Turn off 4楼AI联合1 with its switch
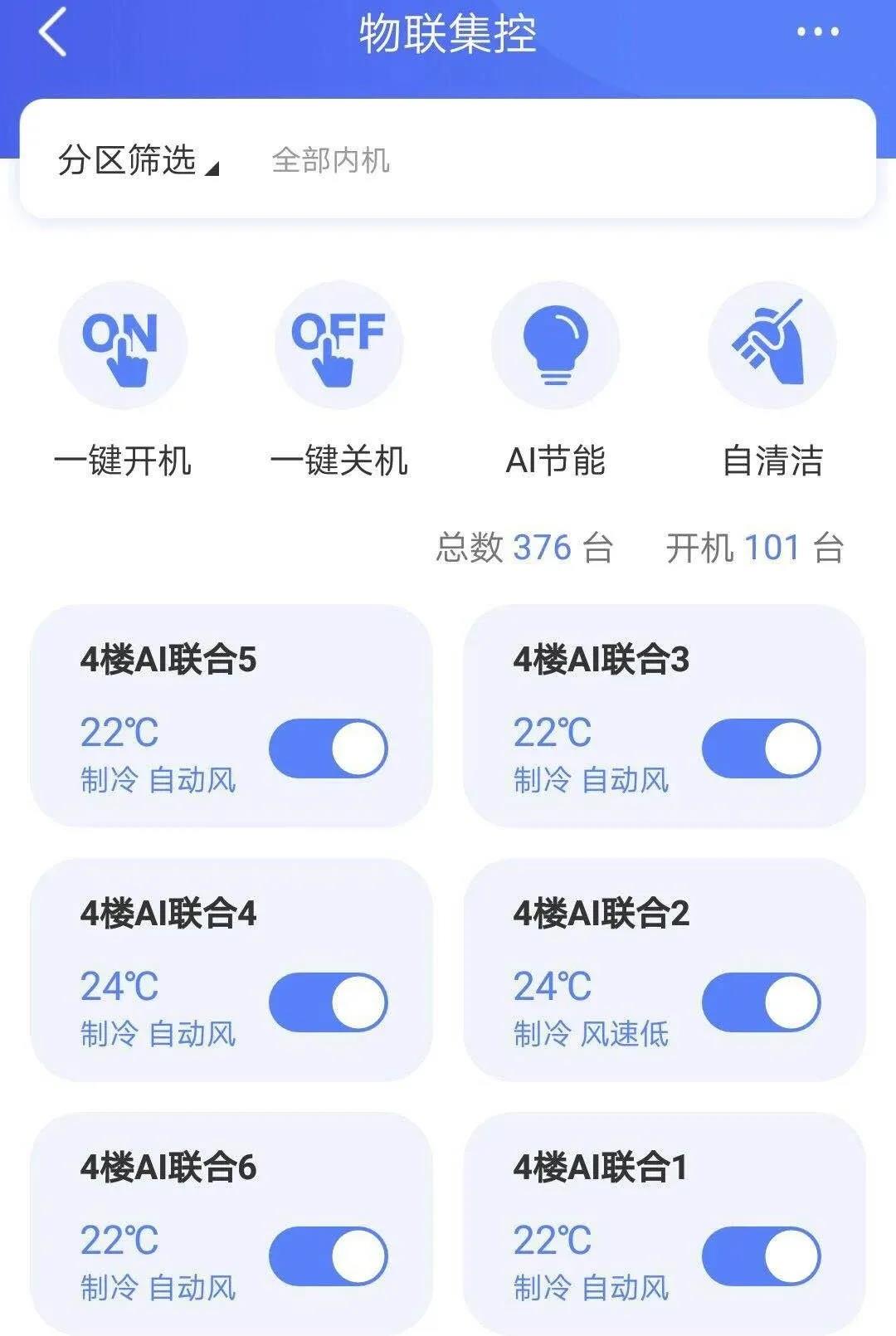Viewport: 896px width, 1336px height. 761,1256
